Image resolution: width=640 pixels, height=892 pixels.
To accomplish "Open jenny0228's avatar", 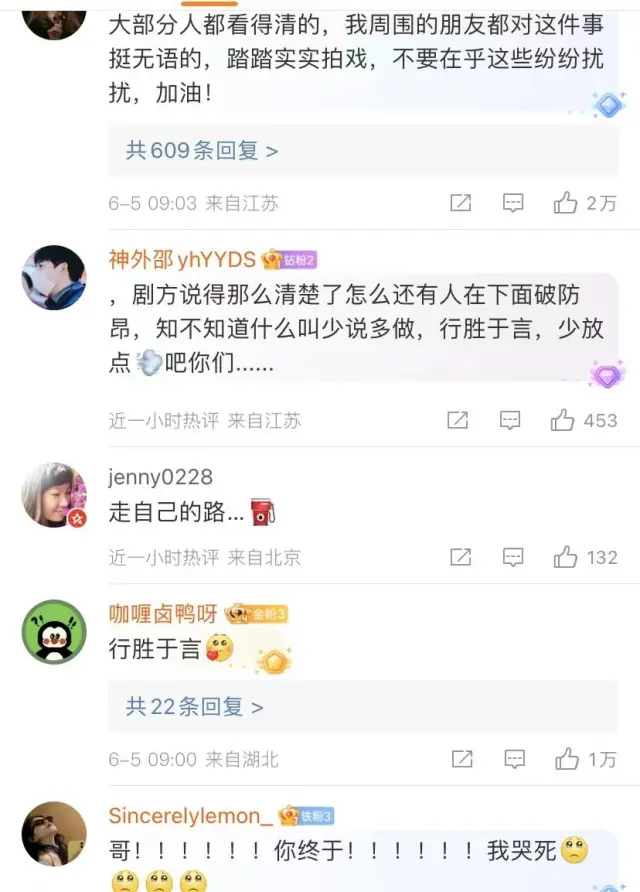I will pos(54,495).
